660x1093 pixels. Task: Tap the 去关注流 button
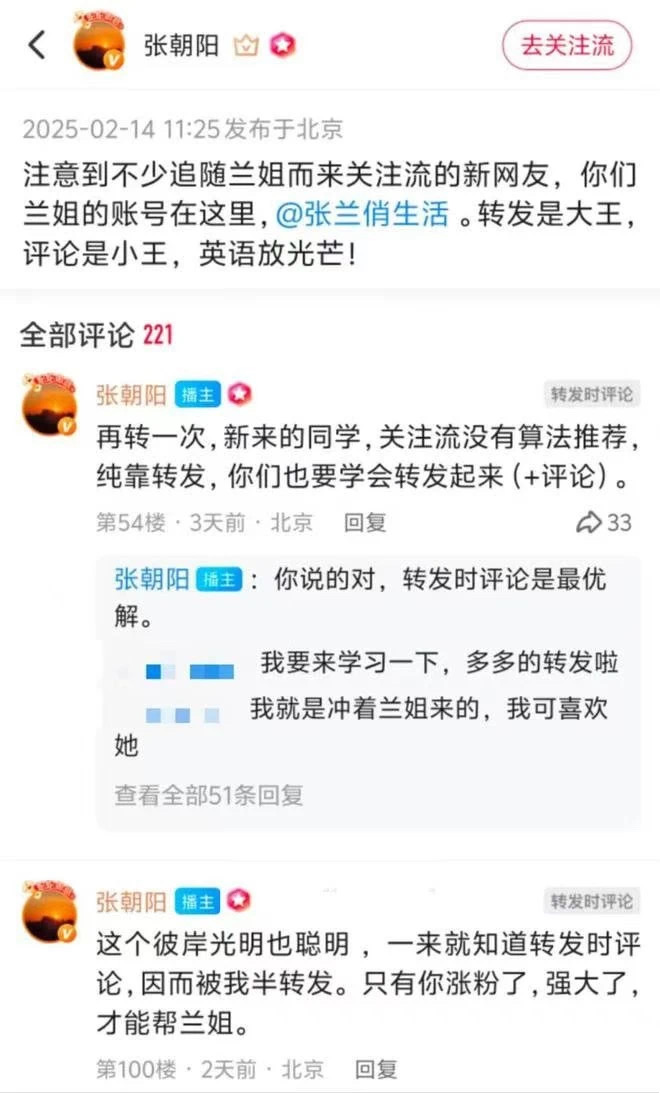pyautogui.click(x=567, y=44)
